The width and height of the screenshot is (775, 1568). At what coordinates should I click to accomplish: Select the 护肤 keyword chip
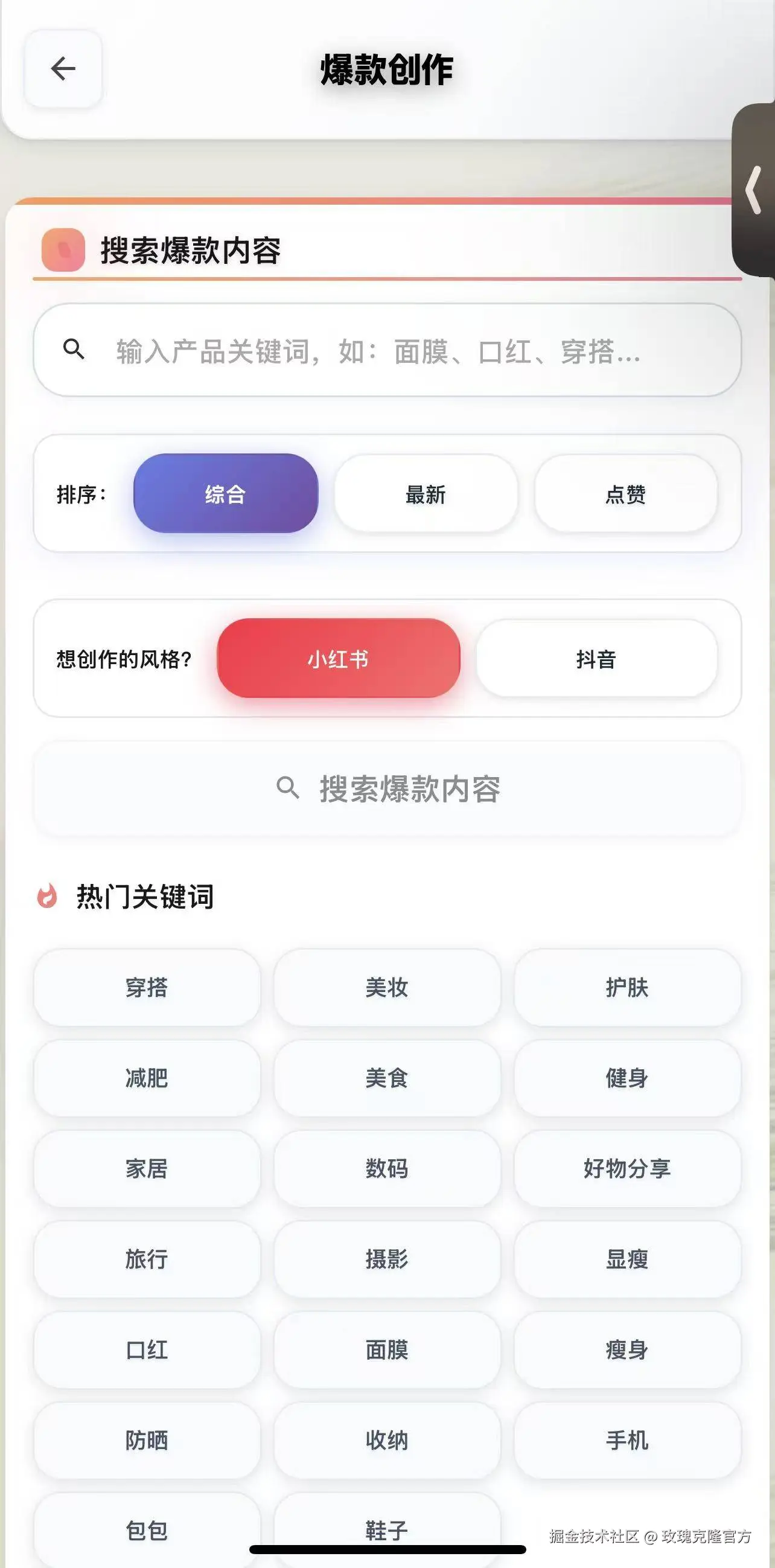pyautogui.click(x=627, y=987)
